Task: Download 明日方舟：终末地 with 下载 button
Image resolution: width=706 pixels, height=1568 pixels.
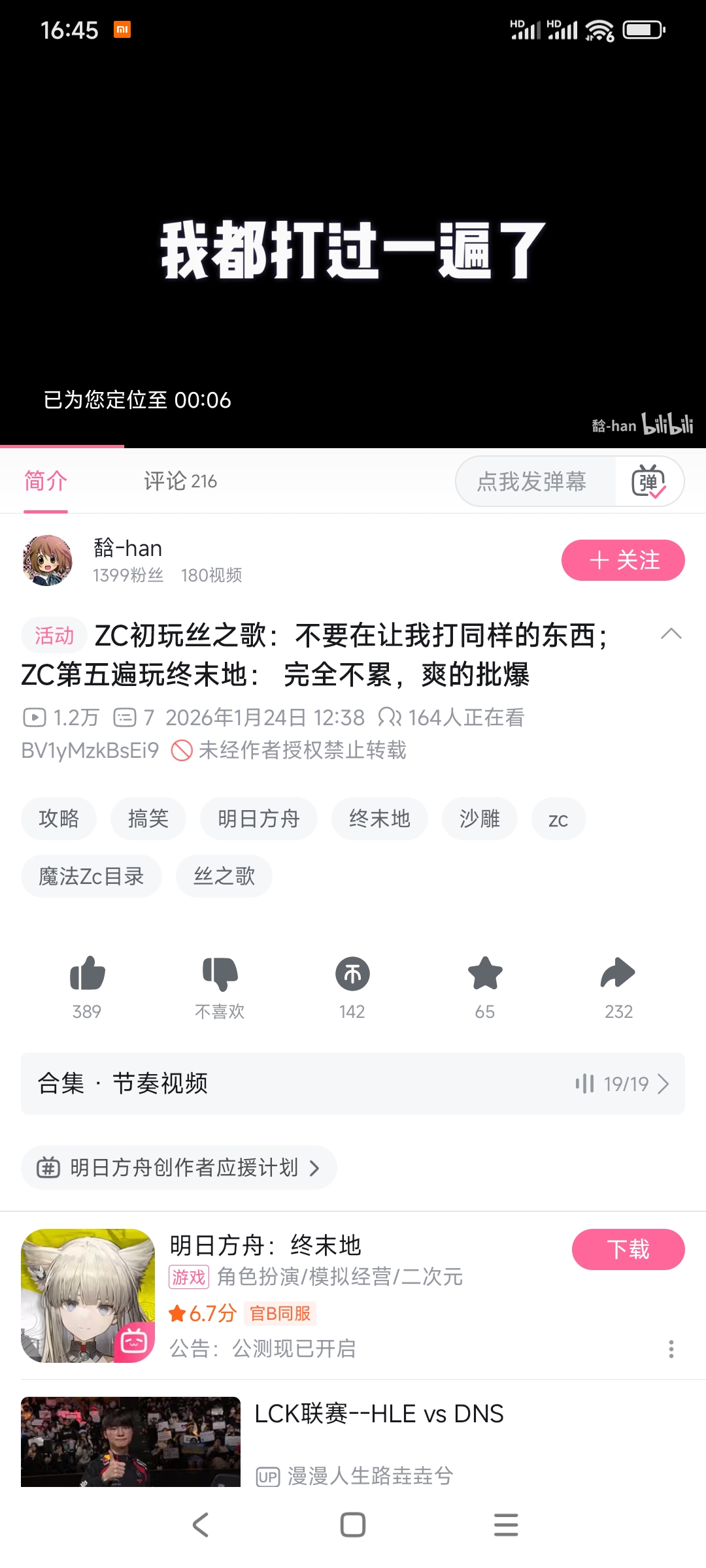Action: pos(628,1249)
